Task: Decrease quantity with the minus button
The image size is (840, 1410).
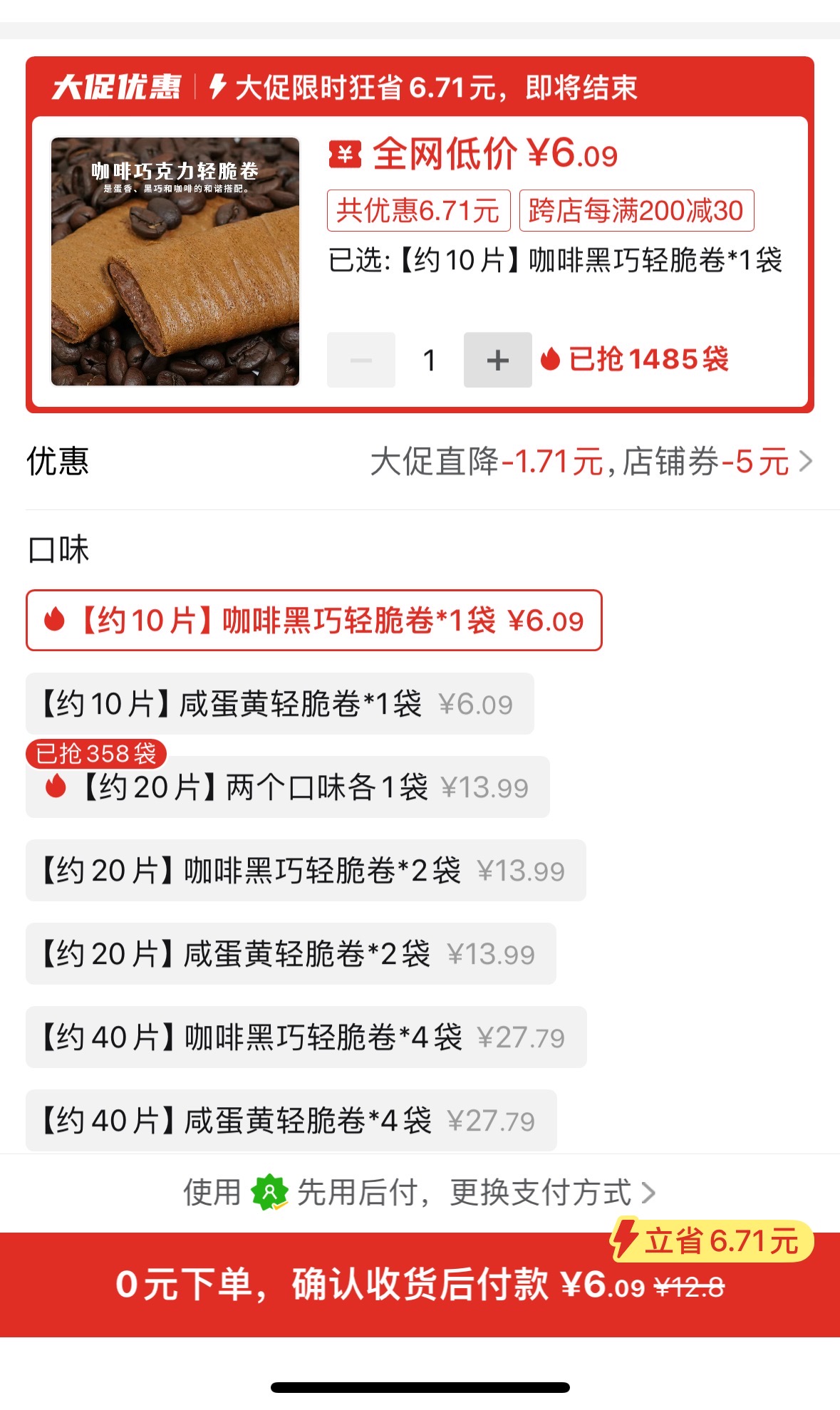Action: click(x=361, y=360)
